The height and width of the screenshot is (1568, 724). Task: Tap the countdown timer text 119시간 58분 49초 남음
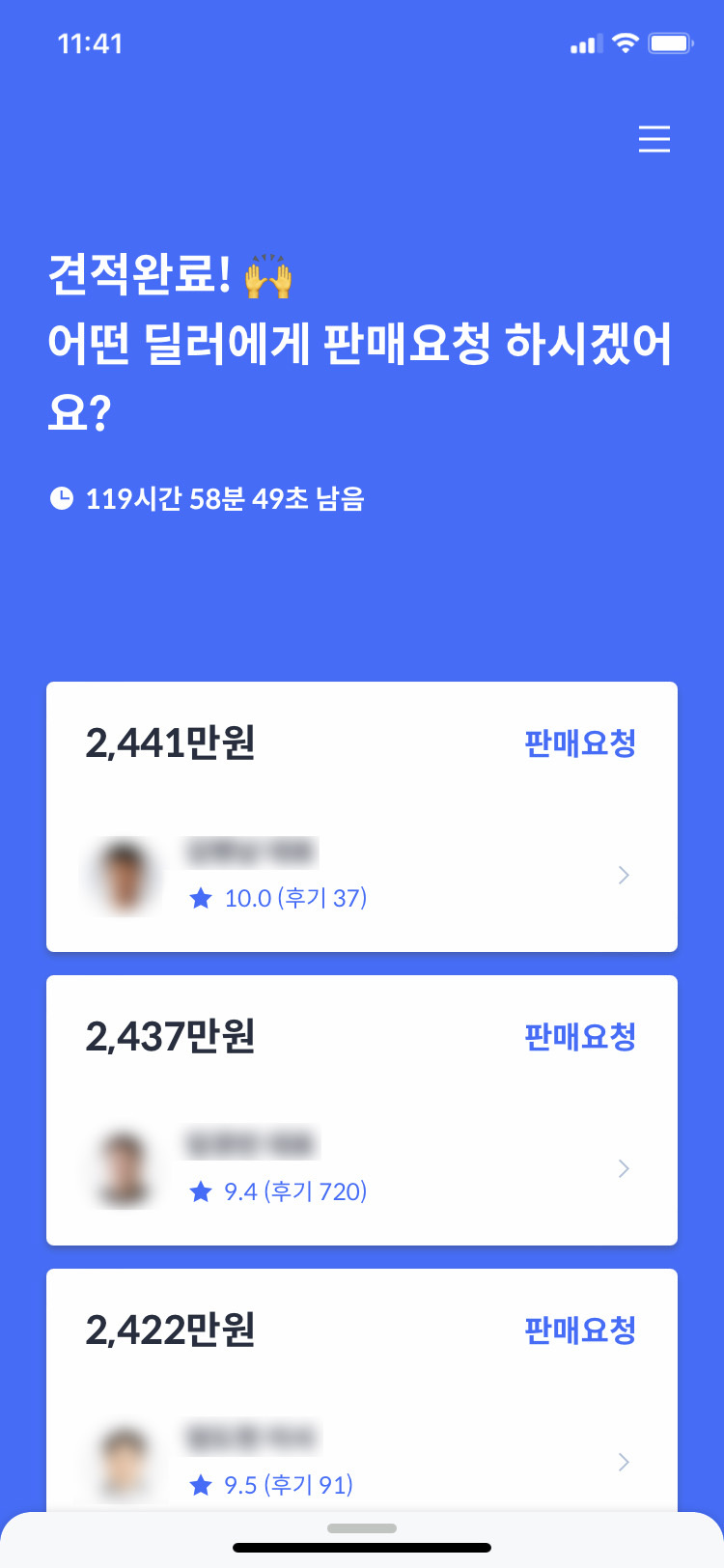pos(227,498)
